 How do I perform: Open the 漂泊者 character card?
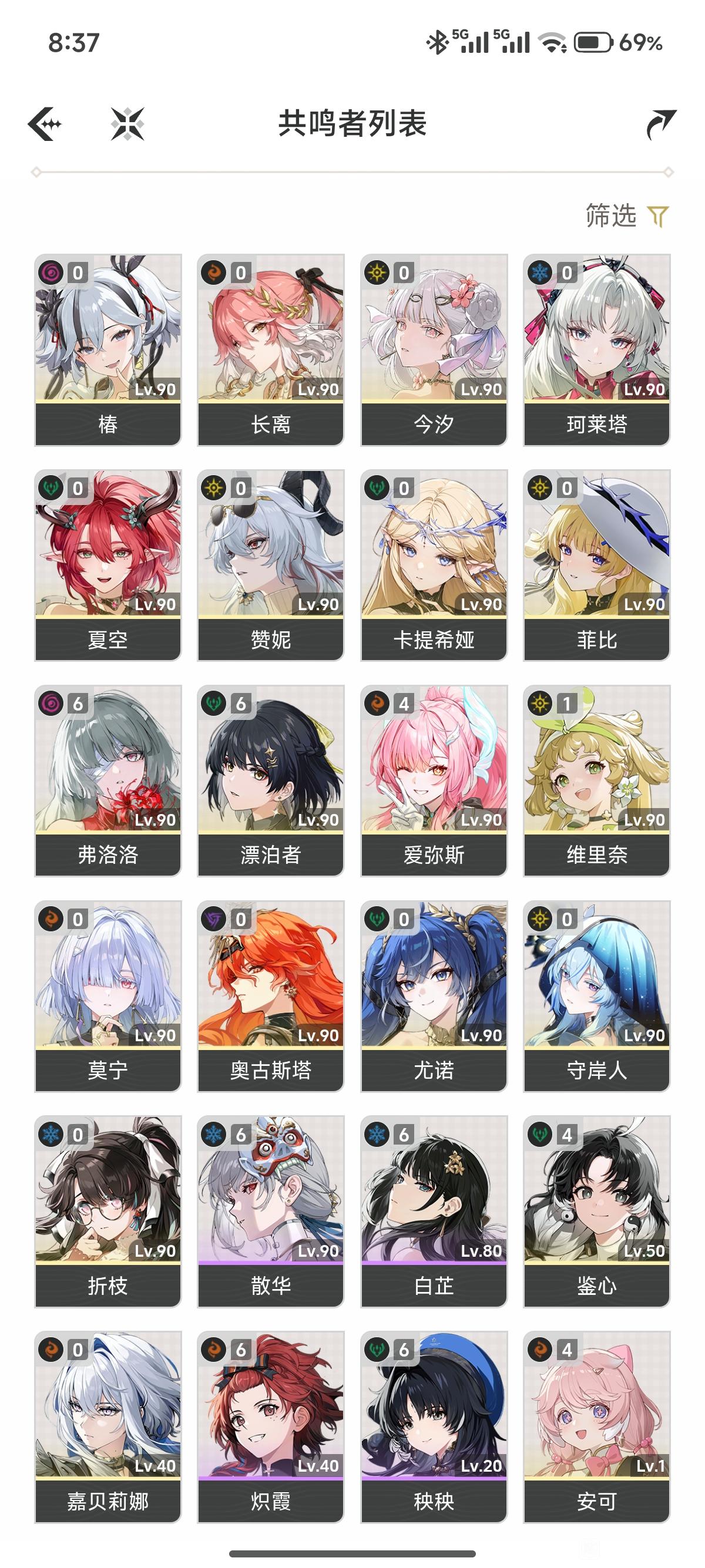click(x=271, y=780)
